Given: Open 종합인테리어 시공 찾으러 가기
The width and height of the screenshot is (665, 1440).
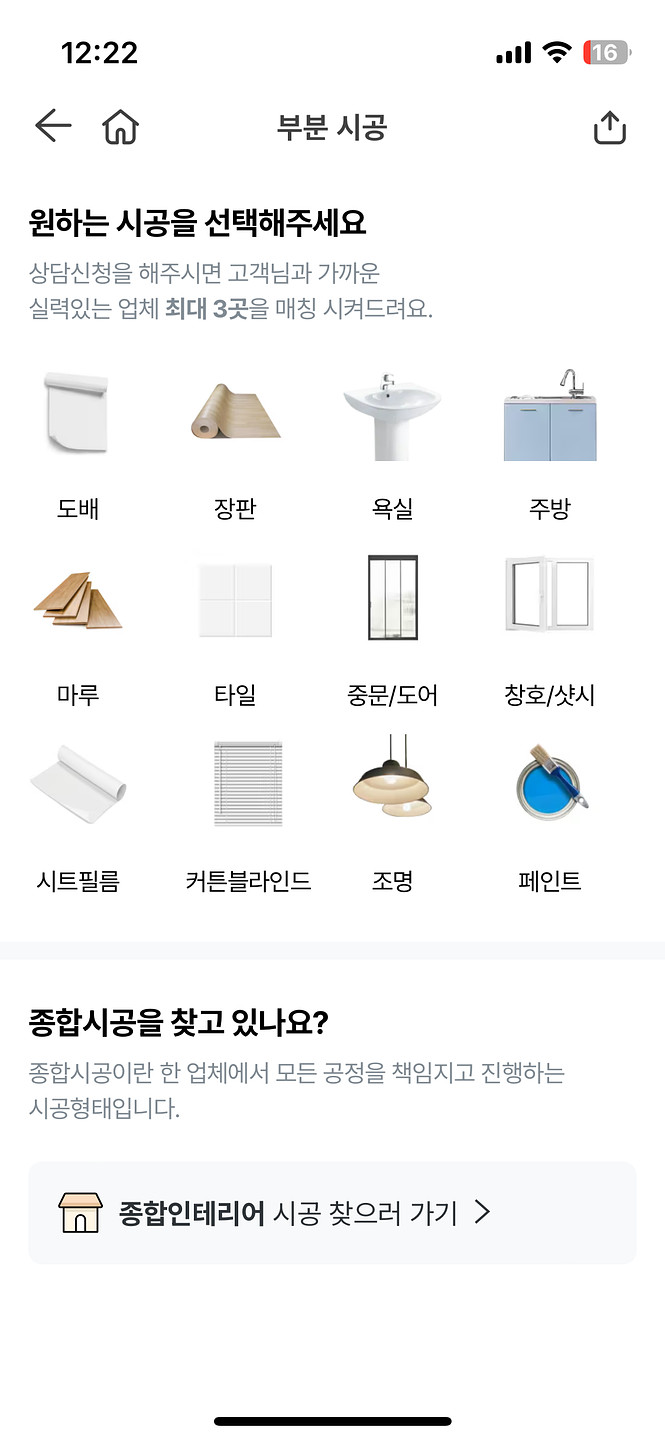Looking at the screenshot, I should [332, 1213].
